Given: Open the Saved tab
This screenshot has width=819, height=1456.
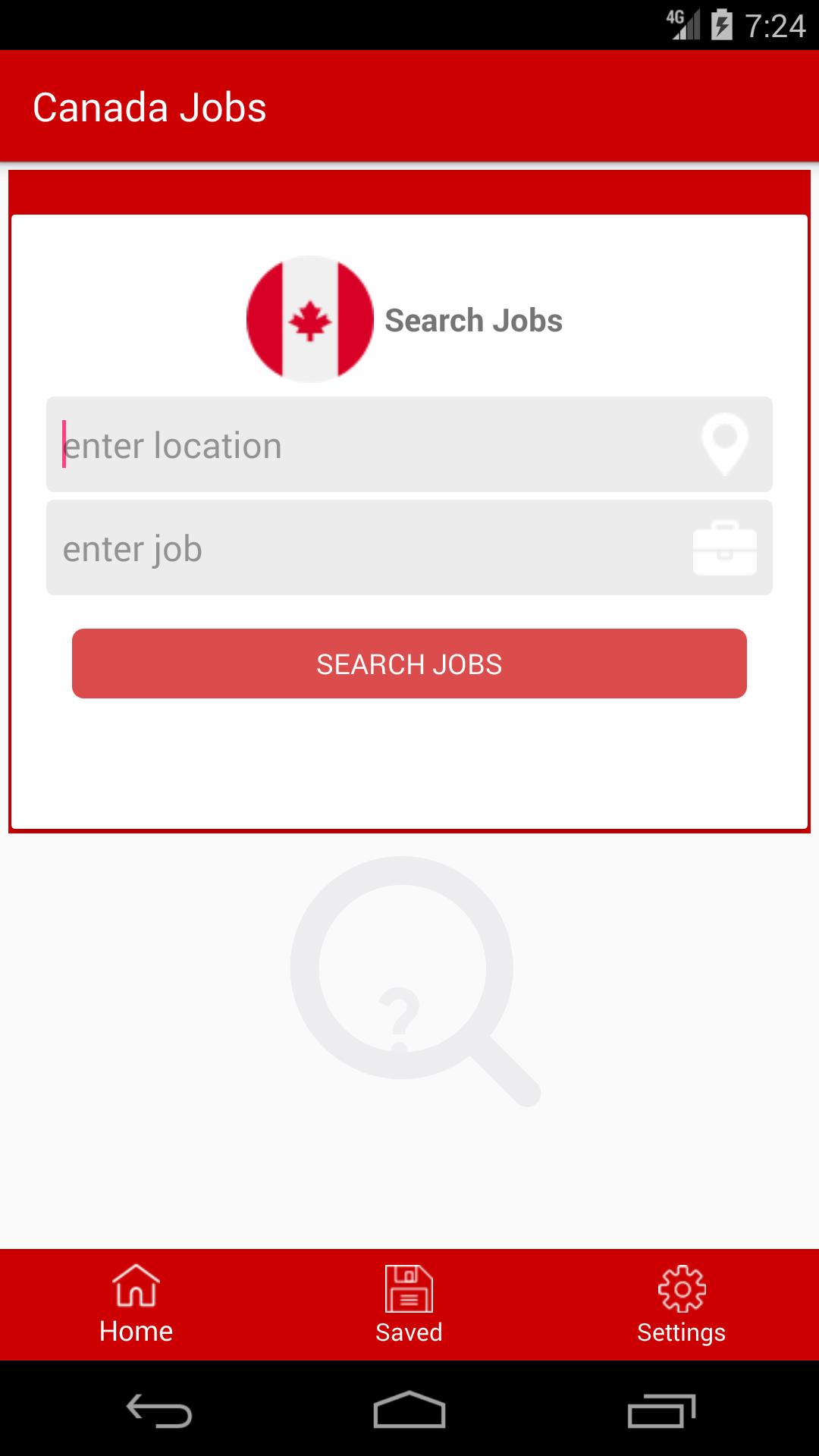Looking at the screenshot, I should (x=409, y=1304).
